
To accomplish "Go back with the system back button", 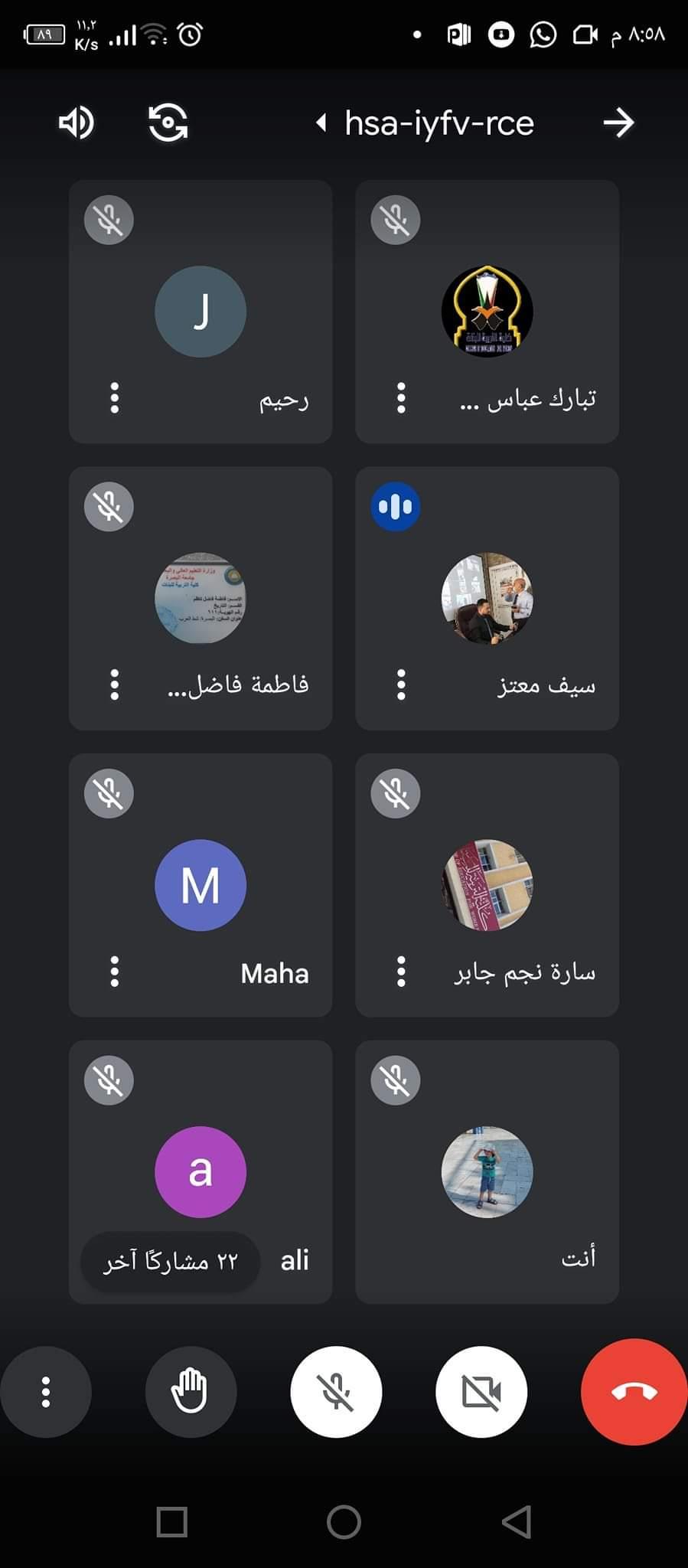I will (x=517, y=1522).
